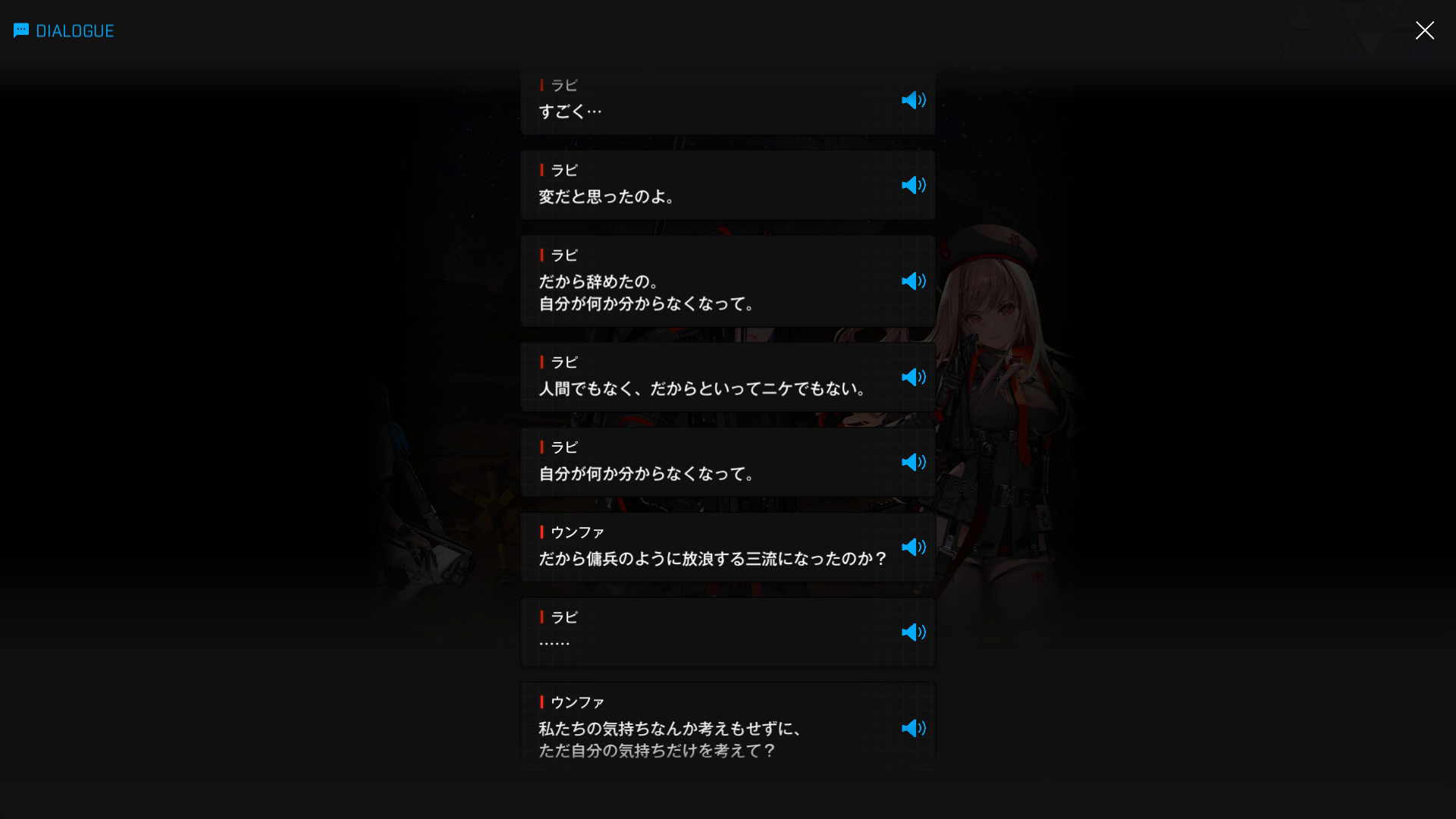This screenshot has height=819, width=1456.
Task: Close the dialogue log
Action: pyautogui.click(x=1424, y=30)
